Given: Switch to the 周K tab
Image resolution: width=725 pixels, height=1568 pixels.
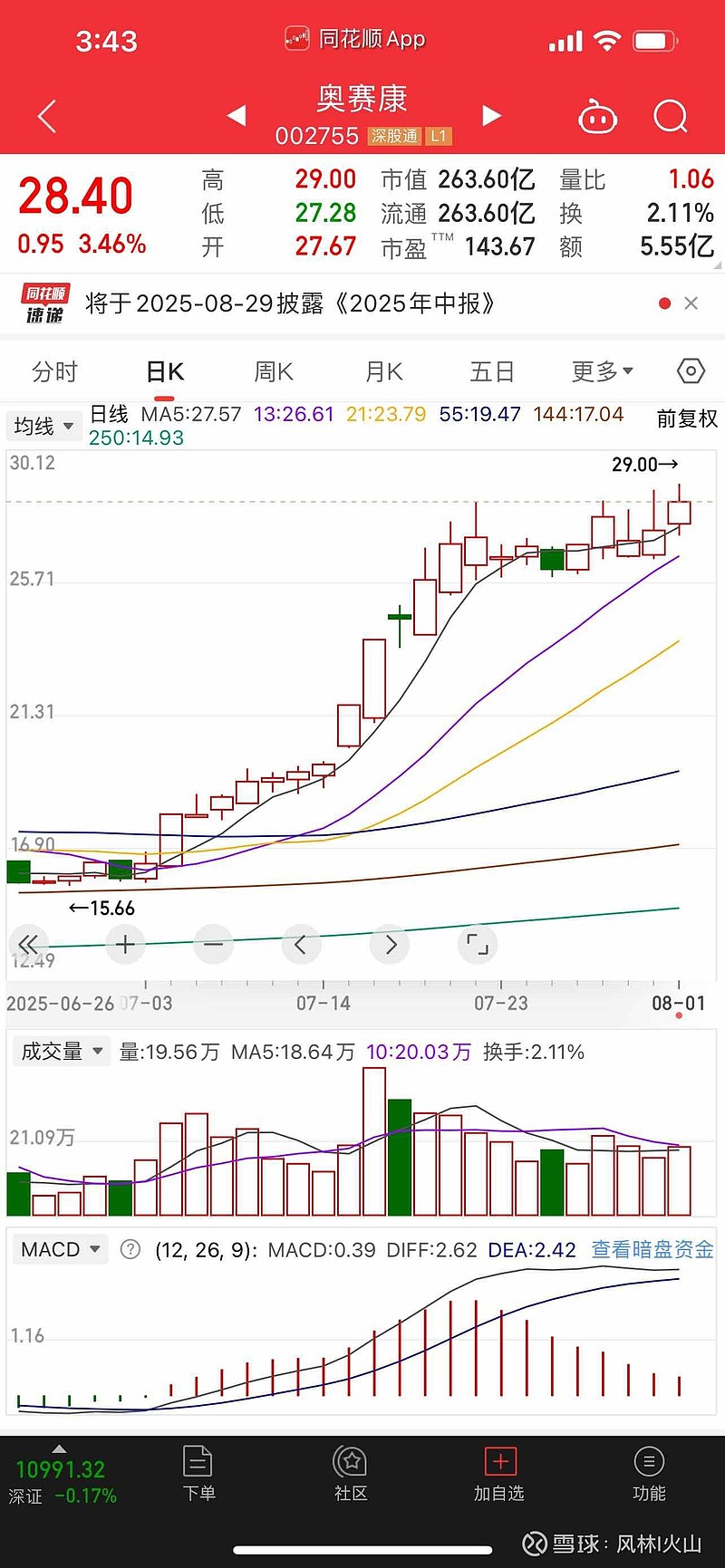Looking at the screenshot, I should (274, 371).
